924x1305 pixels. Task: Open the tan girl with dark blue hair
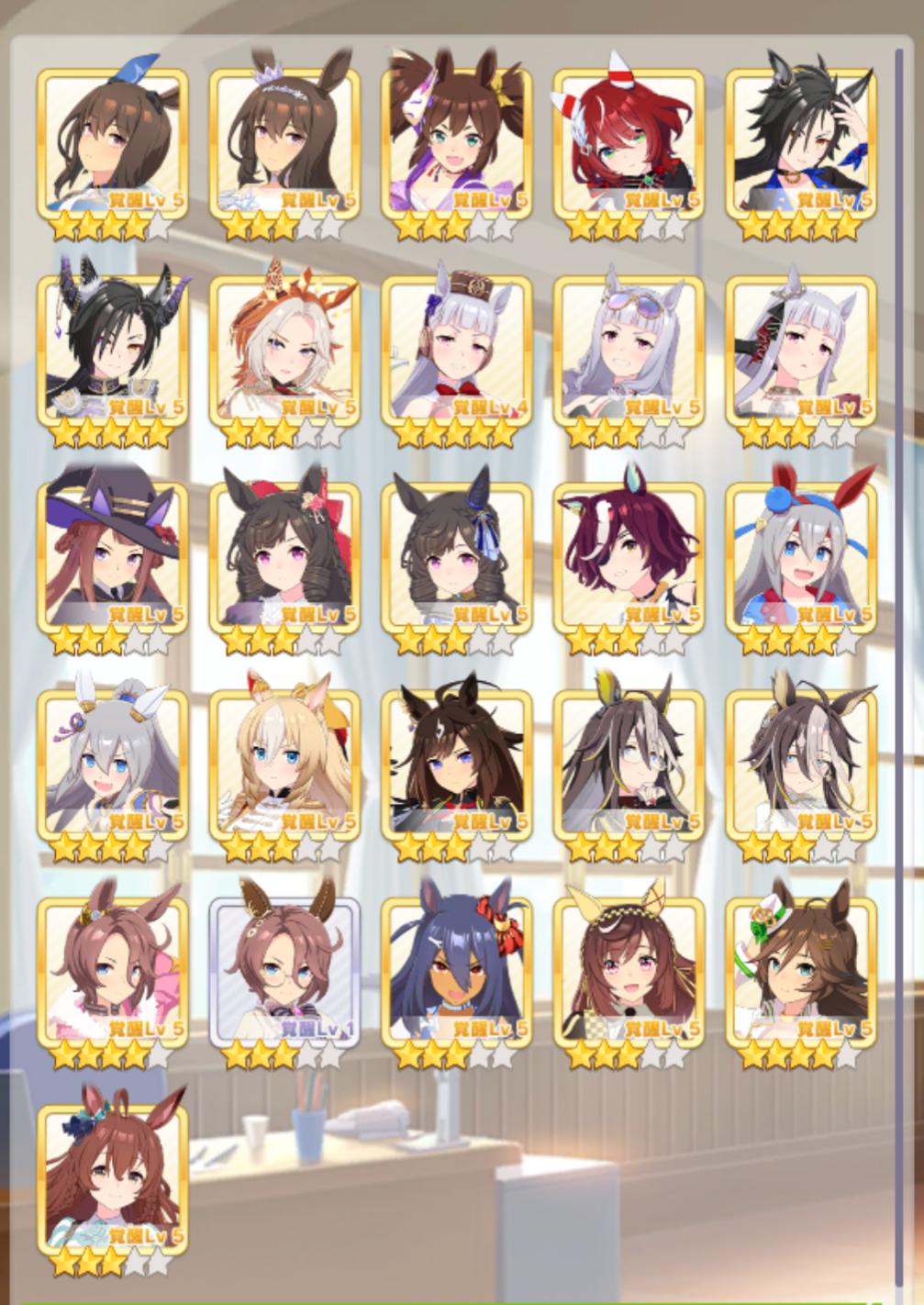[457, 972]
